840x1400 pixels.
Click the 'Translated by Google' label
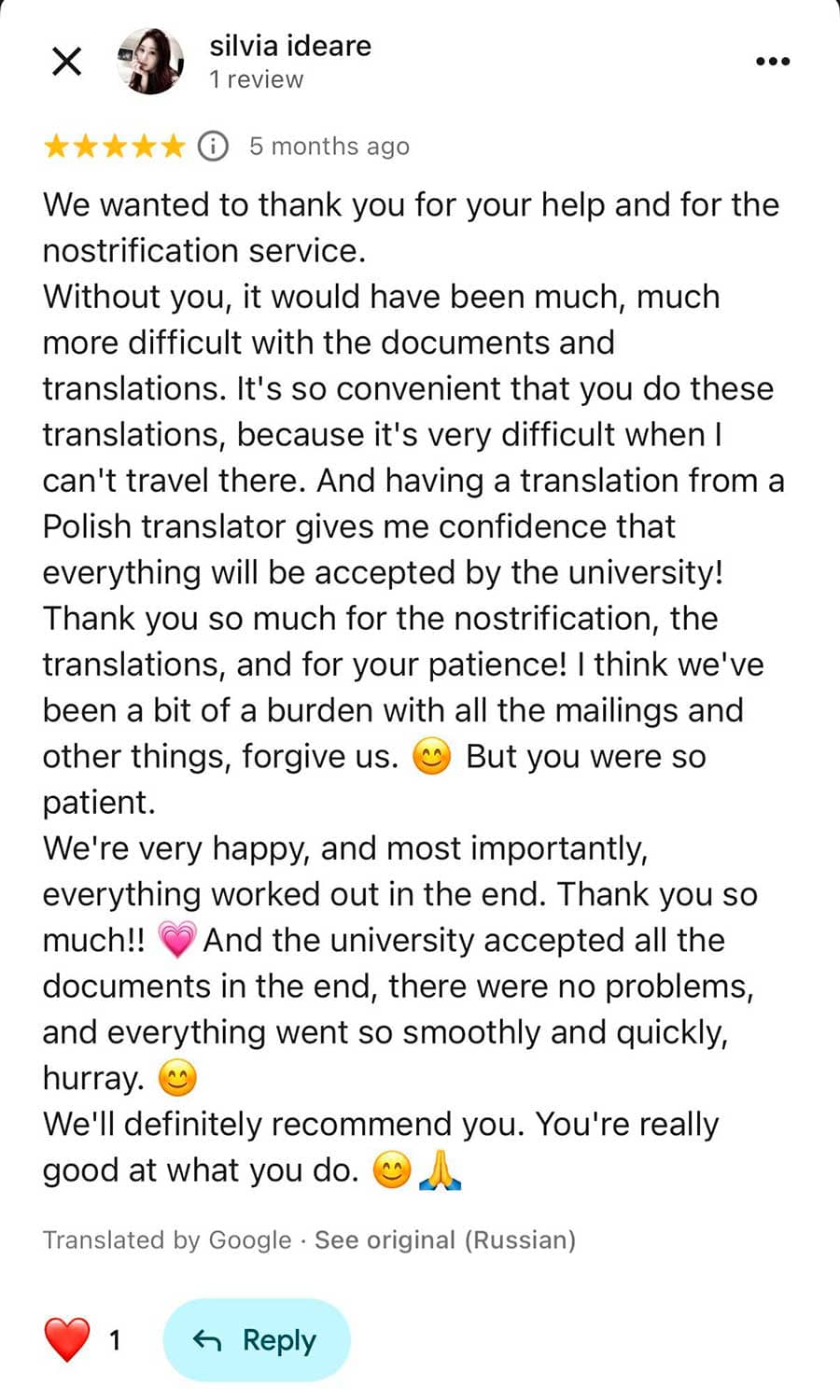164,1240
